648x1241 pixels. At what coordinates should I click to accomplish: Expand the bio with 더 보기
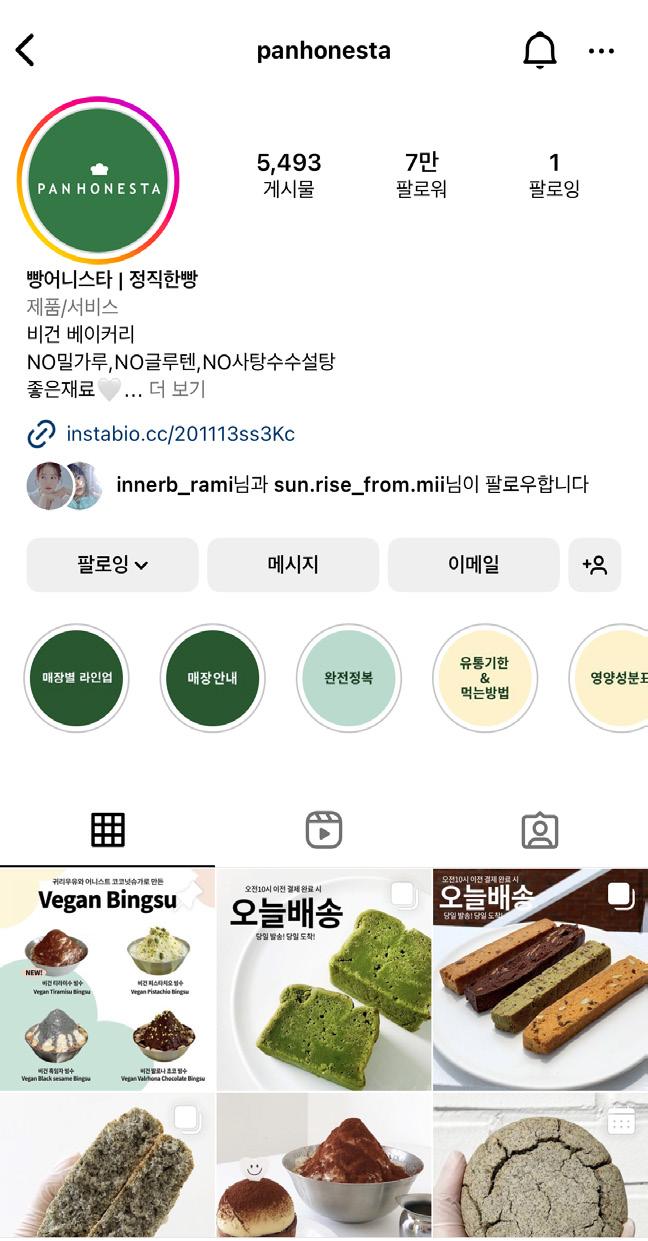click(177, 389)
